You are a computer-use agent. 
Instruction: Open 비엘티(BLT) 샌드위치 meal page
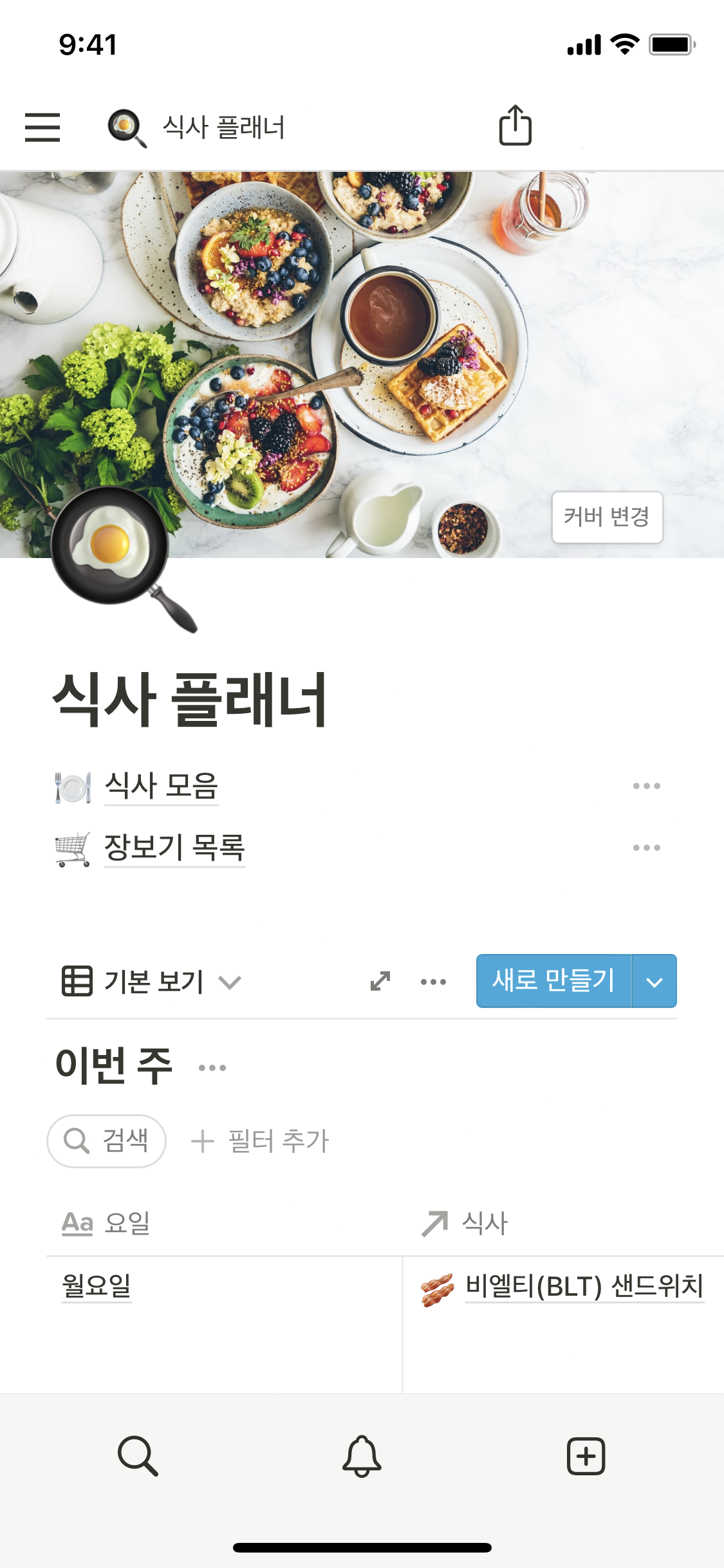pyautogui.click(x=583, y=1287)
